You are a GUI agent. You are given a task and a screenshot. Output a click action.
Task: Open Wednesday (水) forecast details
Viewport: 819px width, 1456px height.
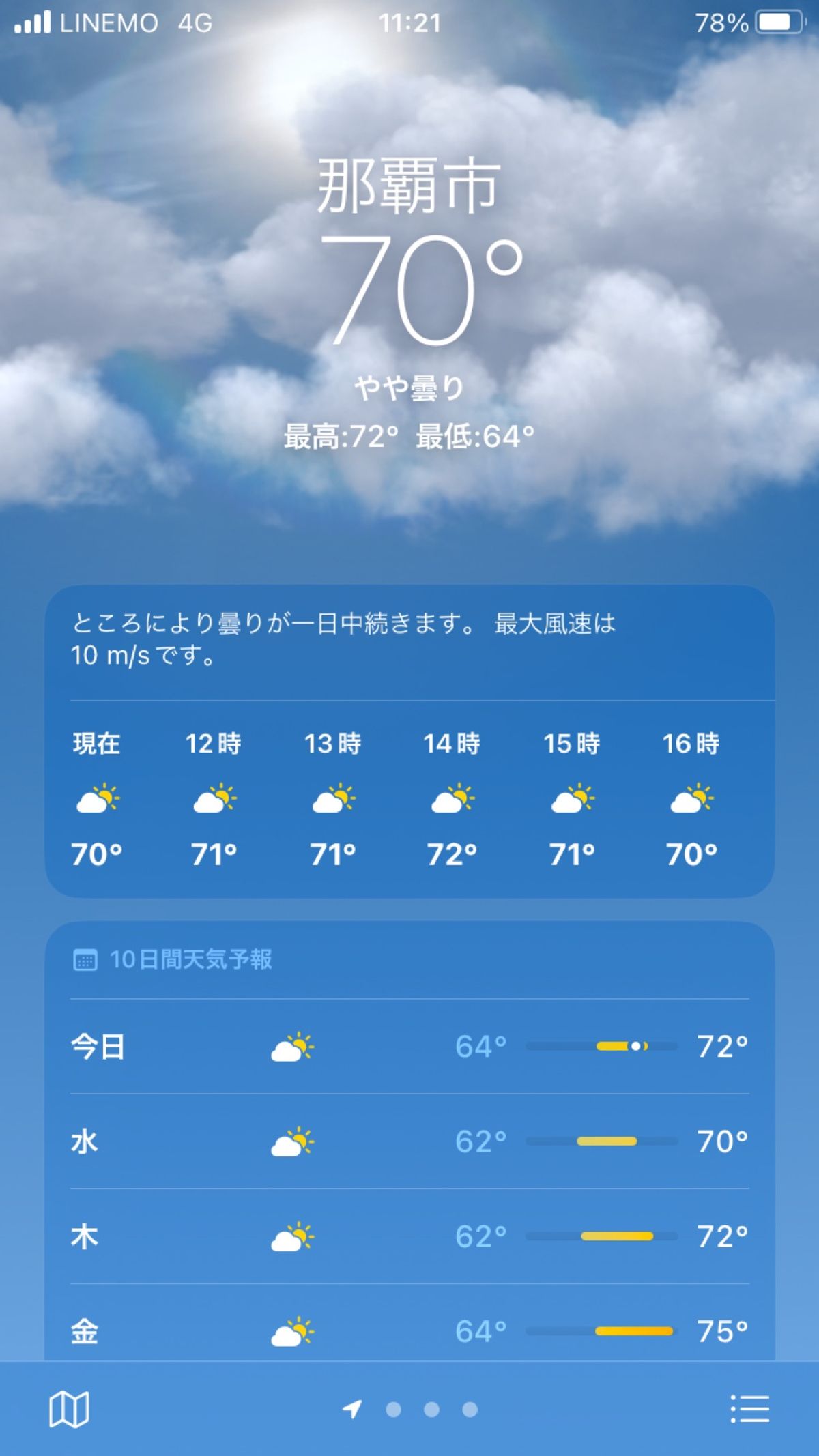409,1141
